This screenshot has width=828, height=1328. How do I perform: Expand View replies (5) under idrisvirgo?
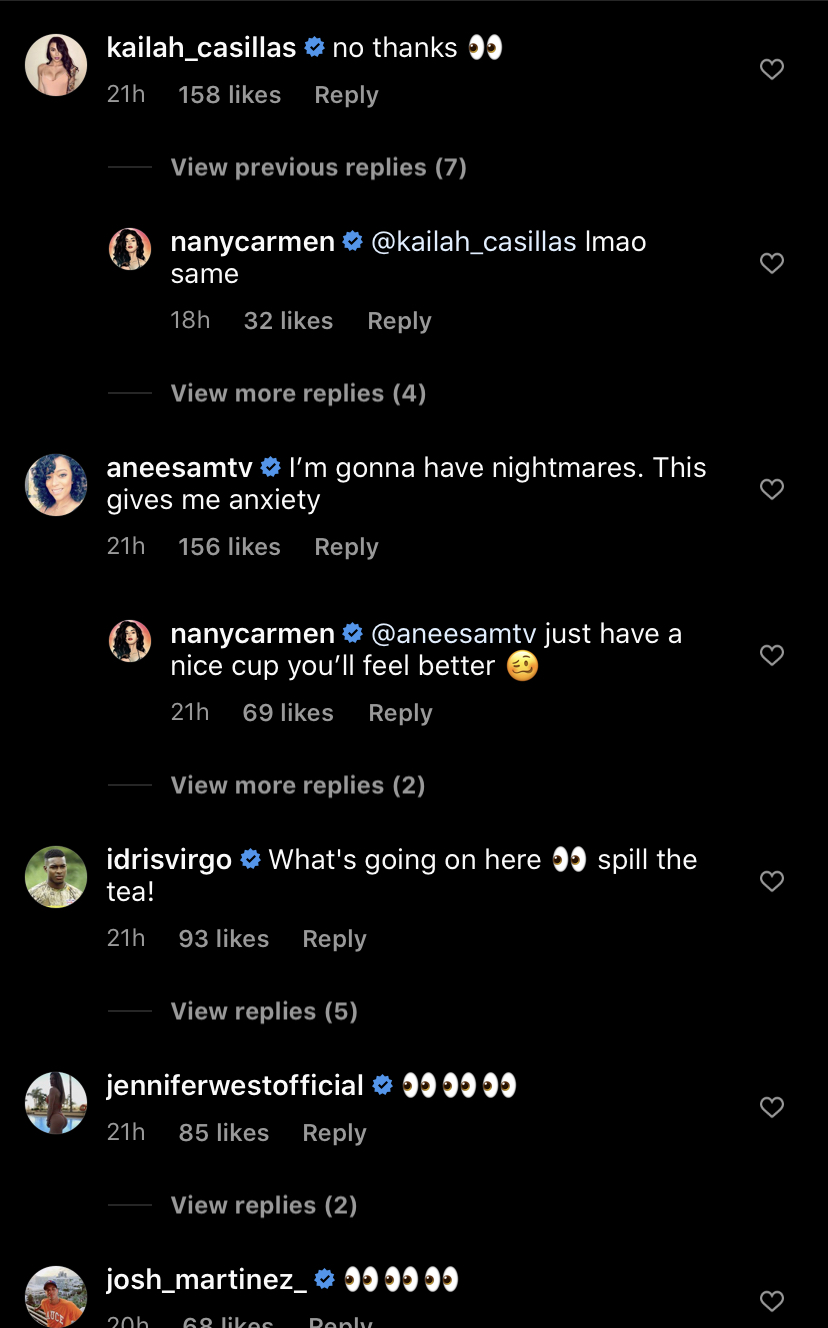click(x=264, y=1011)
